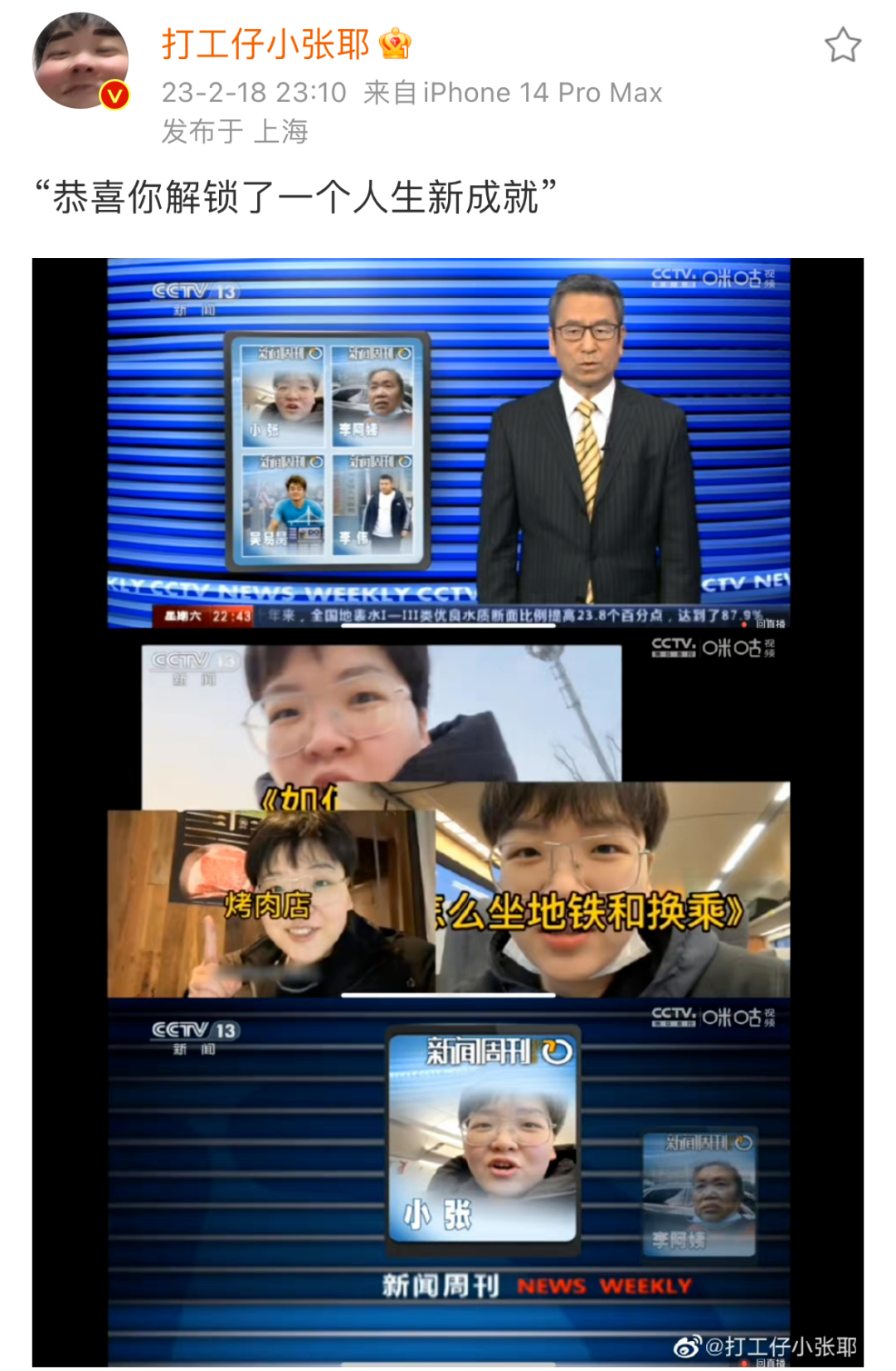896x1371 pixels.
Task: Favorite this post with the star icon
Action: point(842,46)
